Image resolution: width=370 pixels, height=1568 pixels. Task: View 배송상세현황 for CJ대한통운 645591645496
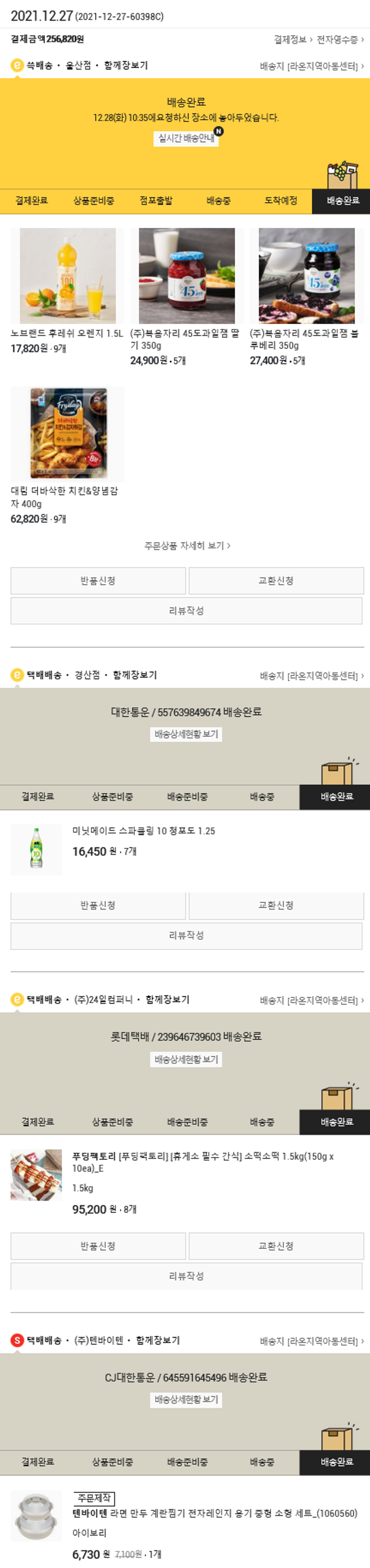coord(186,1399)
